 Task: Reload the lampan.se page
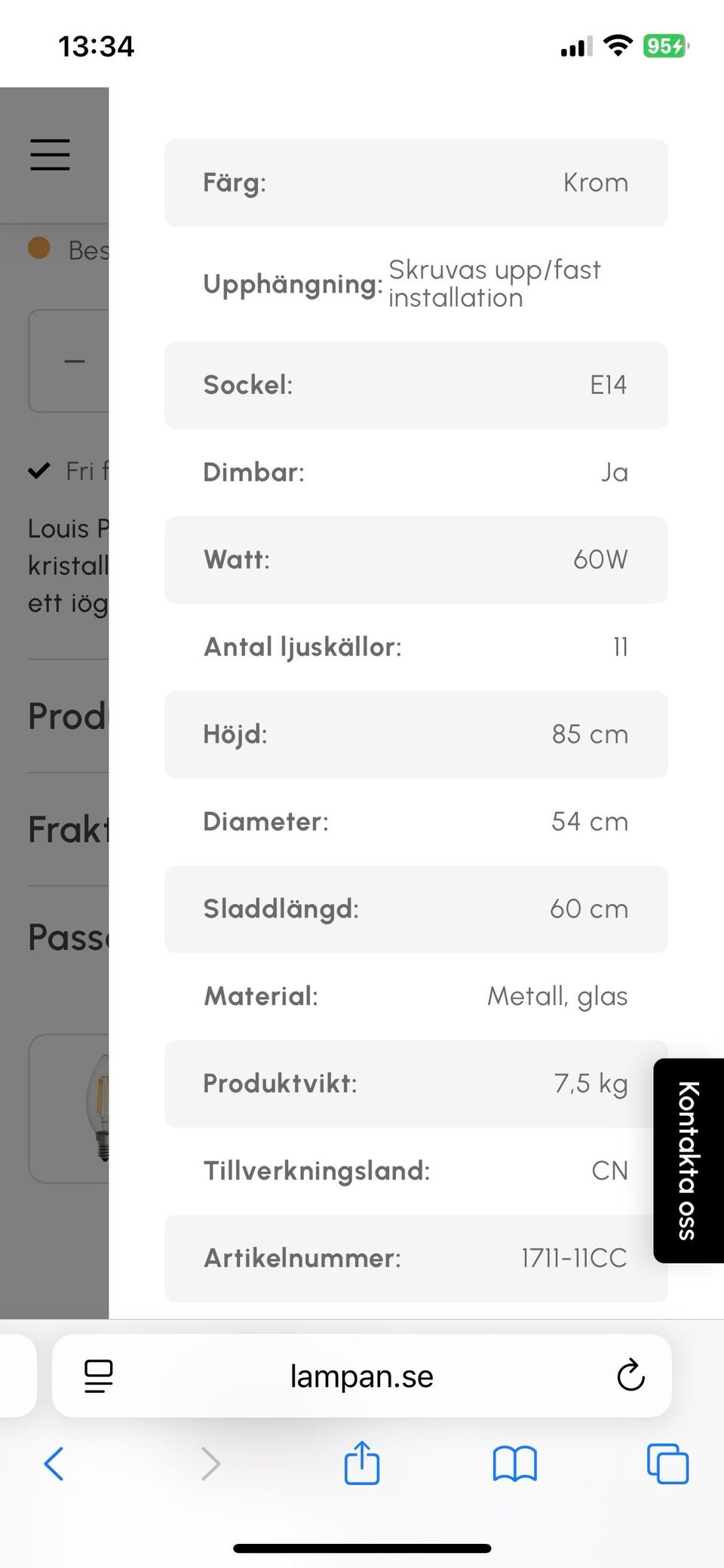[x=630, y=1376]
